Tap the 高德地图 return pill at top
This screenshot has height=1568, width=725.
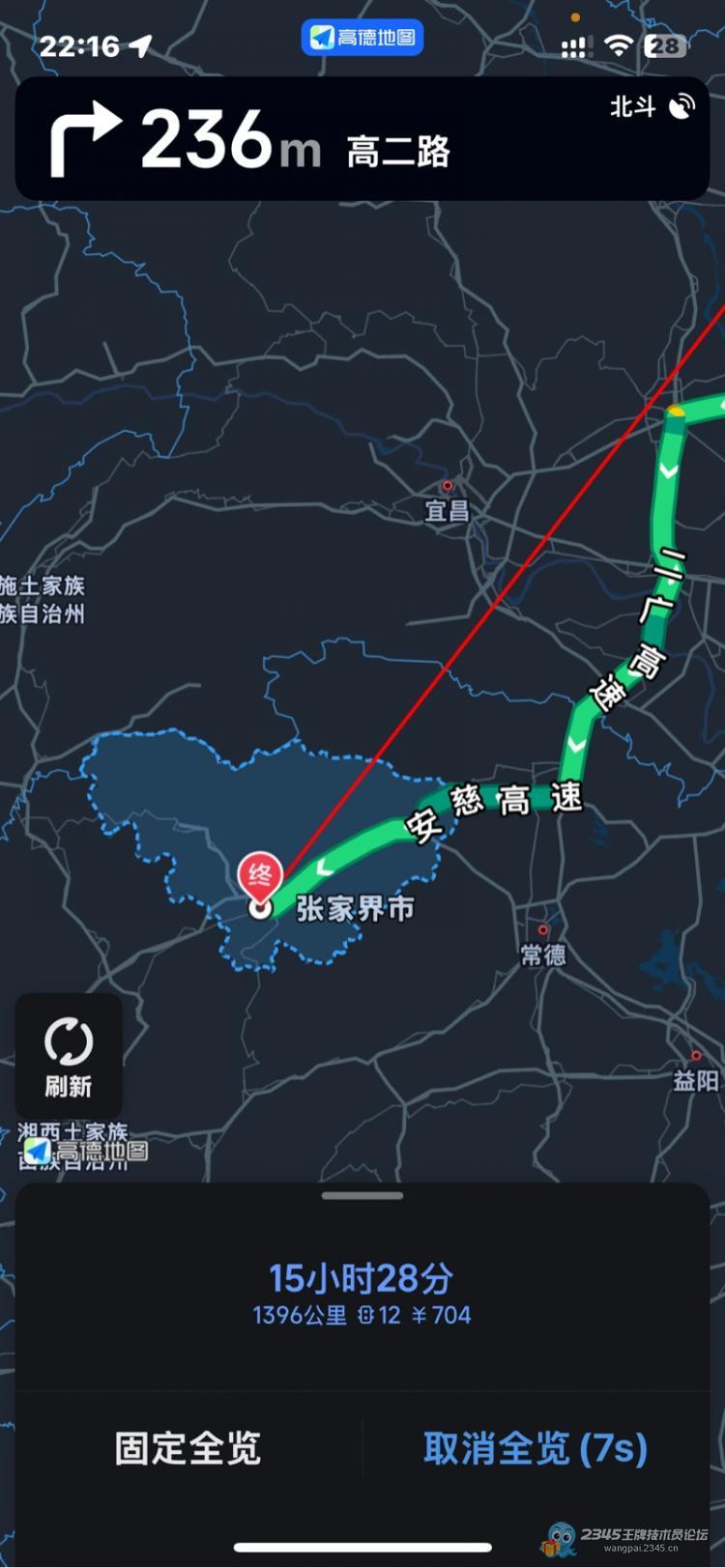(362, 38)
